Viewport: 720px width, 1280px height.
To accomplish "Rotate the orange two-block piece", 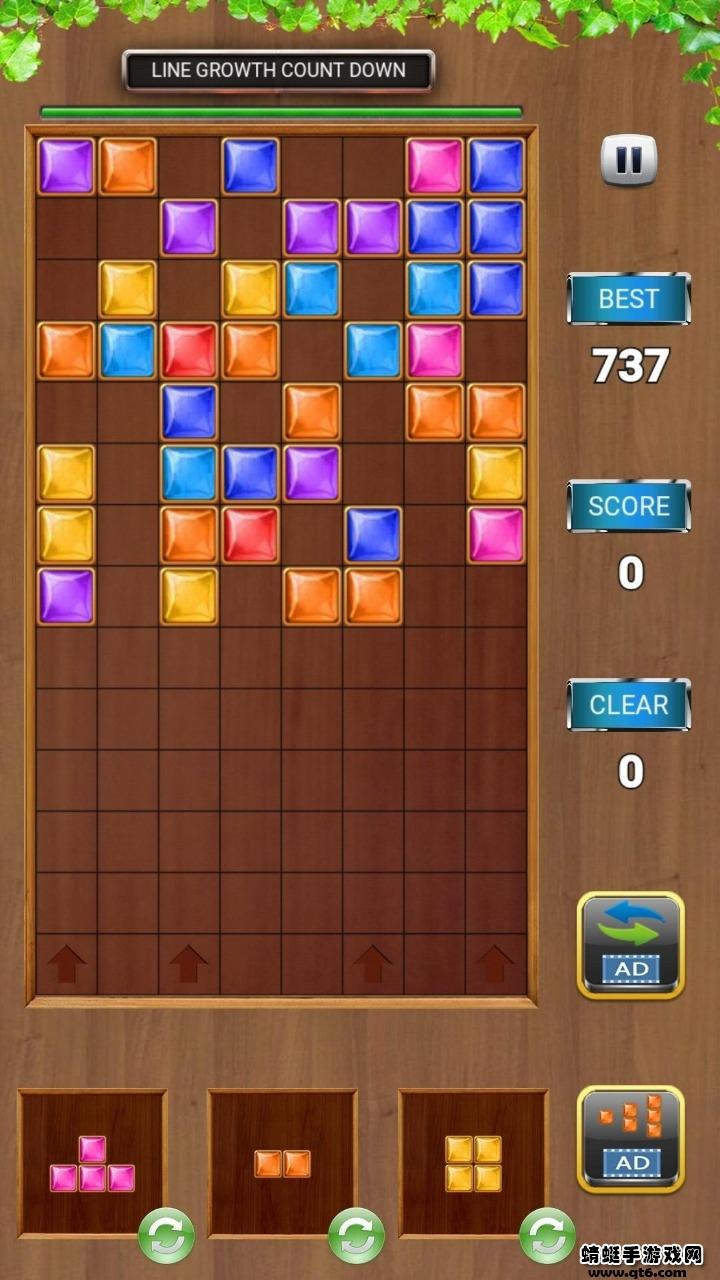I will point(356,1235).
